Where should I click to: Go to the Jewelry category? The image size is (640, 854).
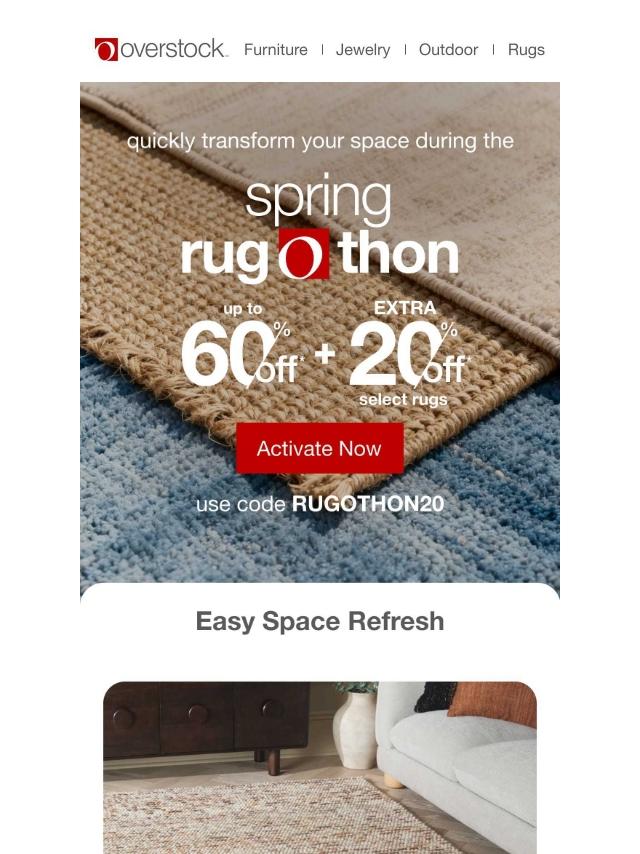tap(363, 49)
